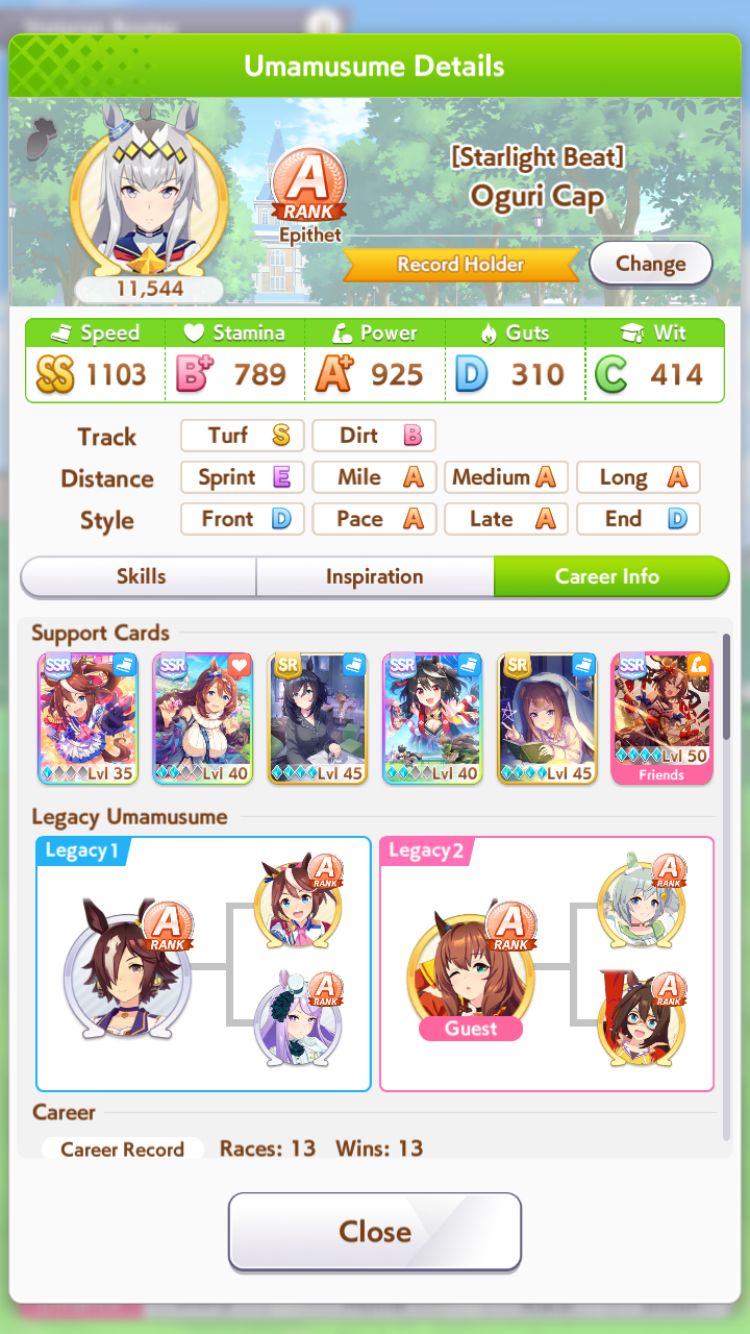Close the Umamusume Details dialog
This screenshot has height=1334, width=750.
(375, 1231)
